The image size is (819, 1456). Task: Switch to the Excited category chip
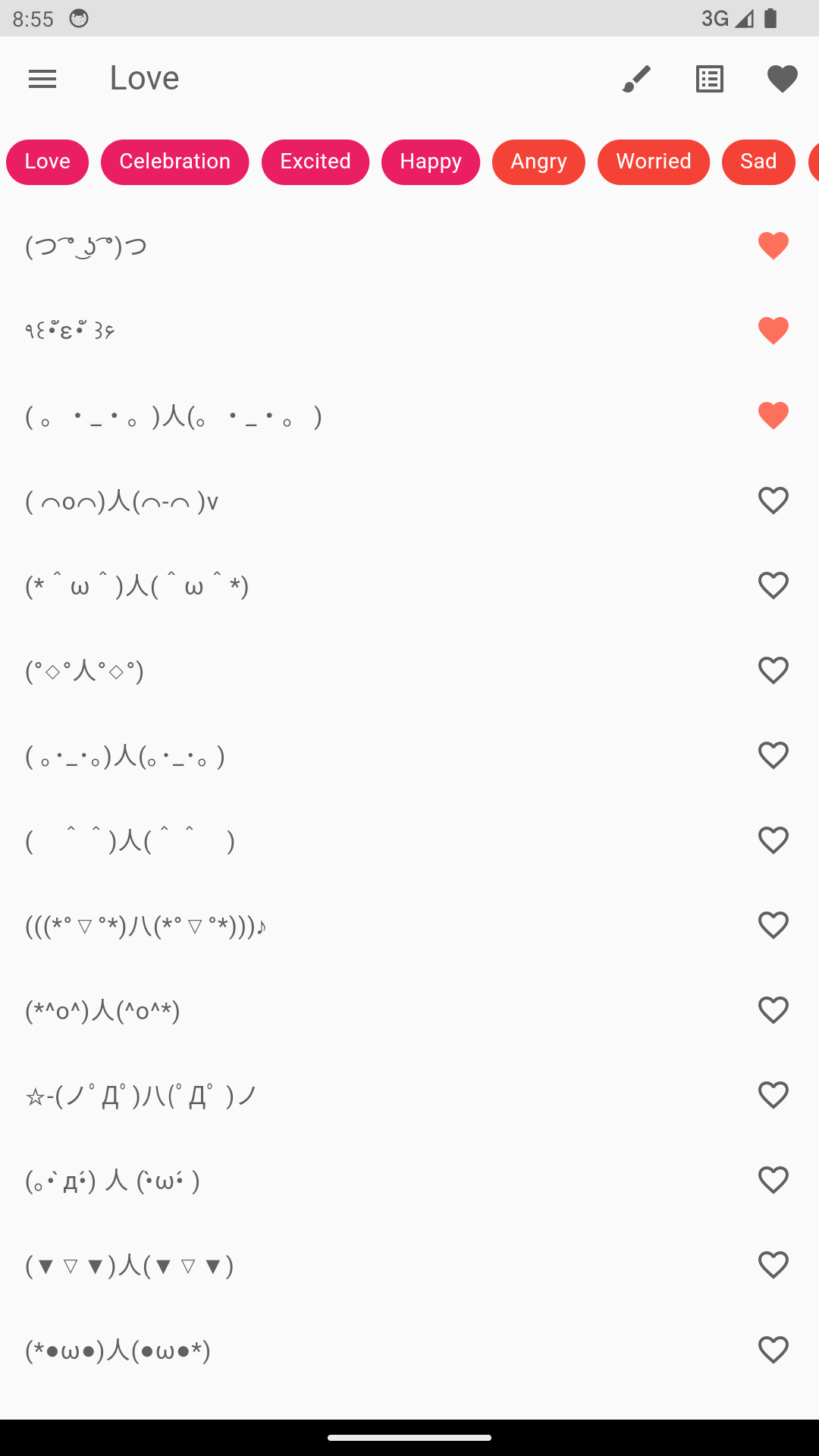315,162
